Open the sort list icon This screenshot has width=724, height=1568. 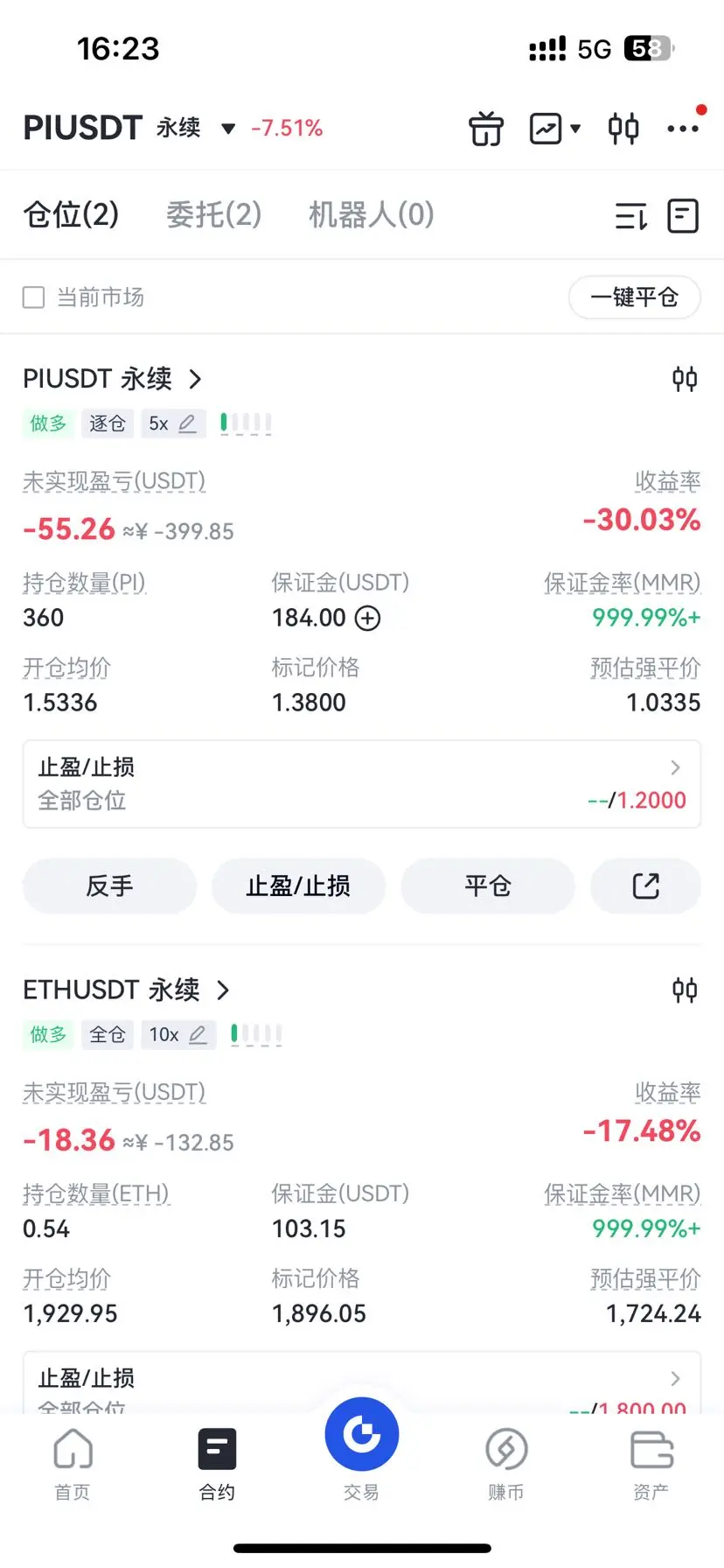(630, 215)
